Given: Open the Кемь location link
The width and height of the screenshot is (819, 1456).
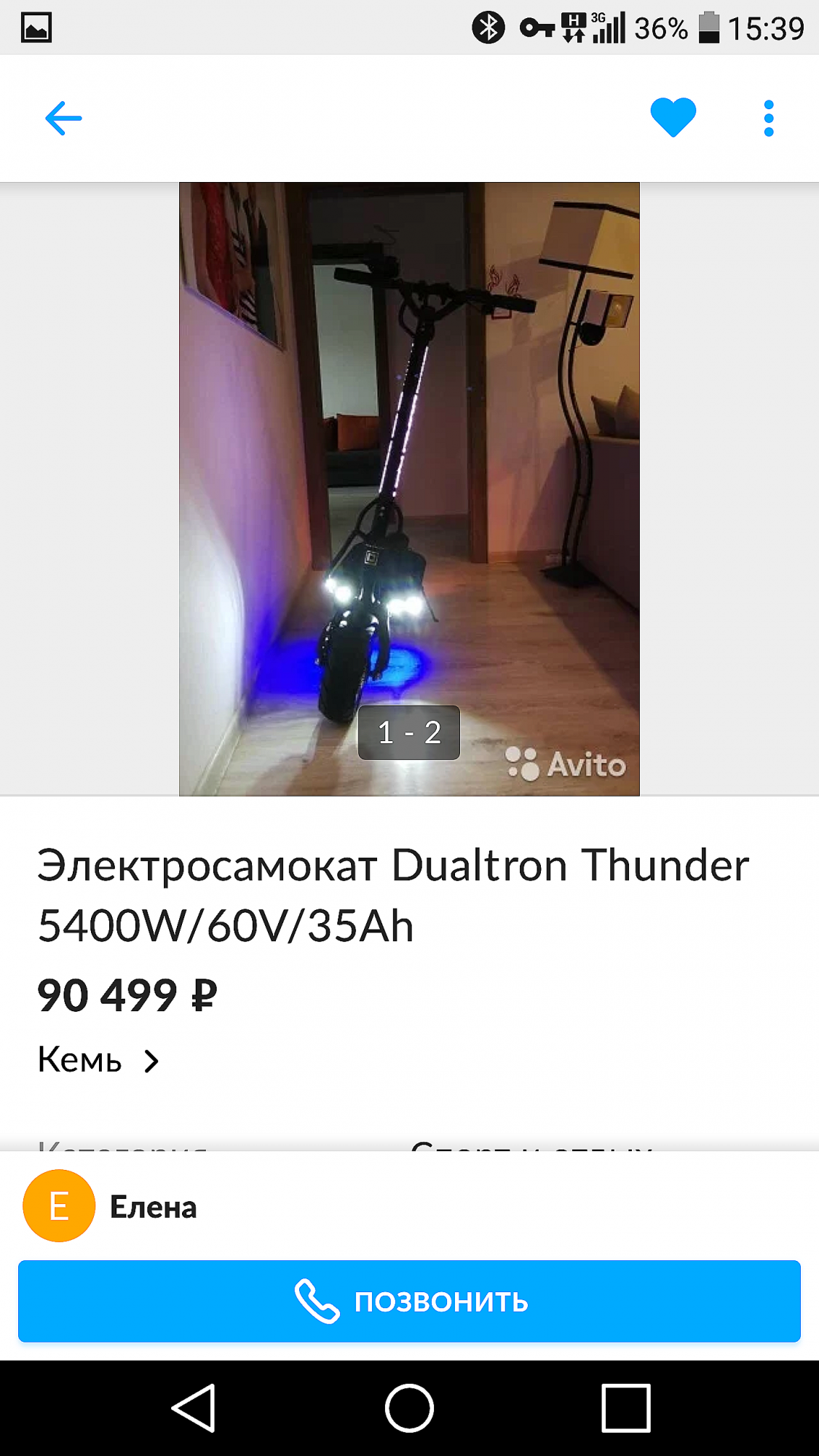Looking at the screenshot, I should pyautogui.click(x=98, y=1060).
